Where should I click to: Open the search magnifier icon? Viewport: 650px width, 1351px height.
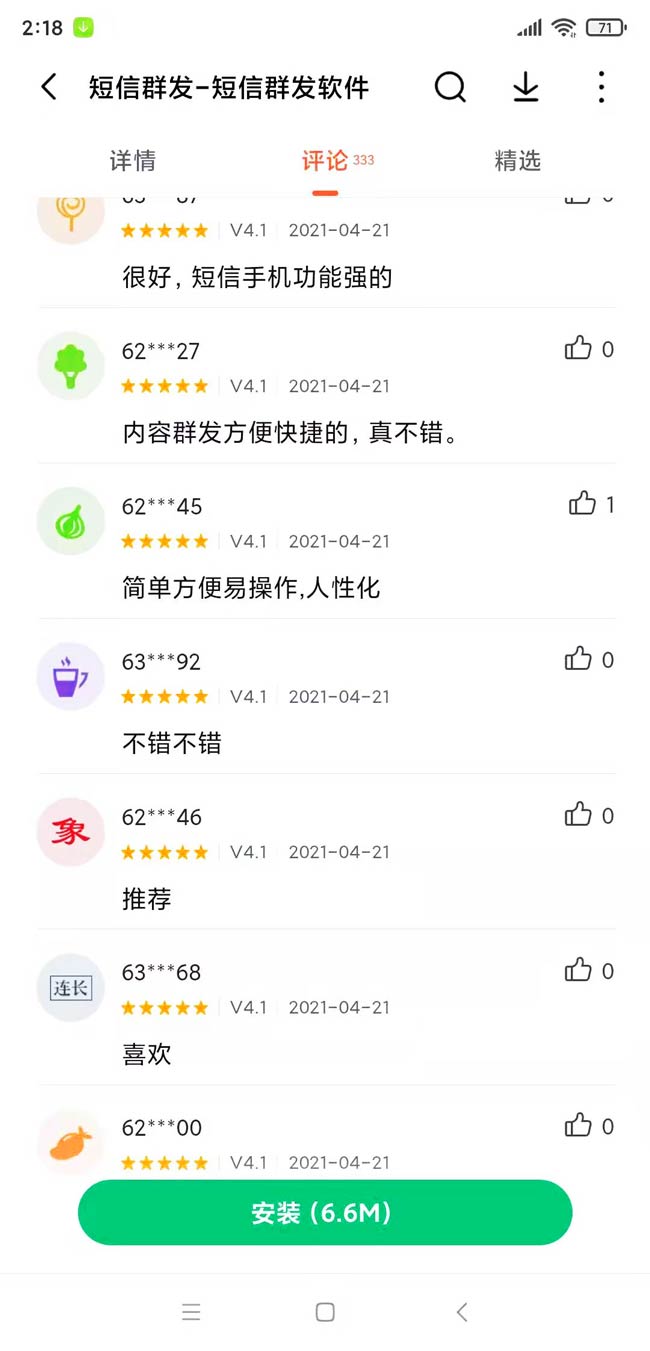[450, 87]
